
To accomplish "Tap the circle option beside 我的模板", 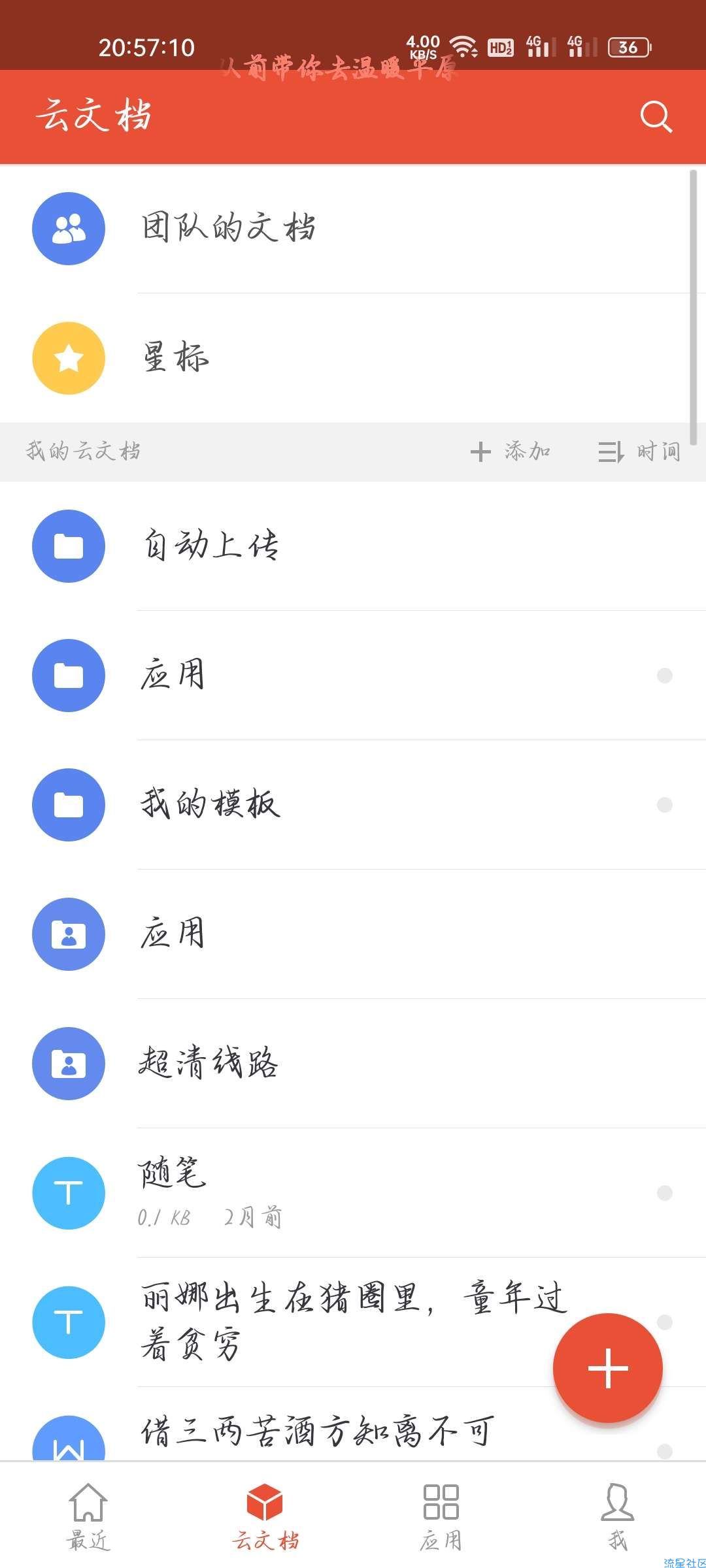I will [x=665, y=805].
